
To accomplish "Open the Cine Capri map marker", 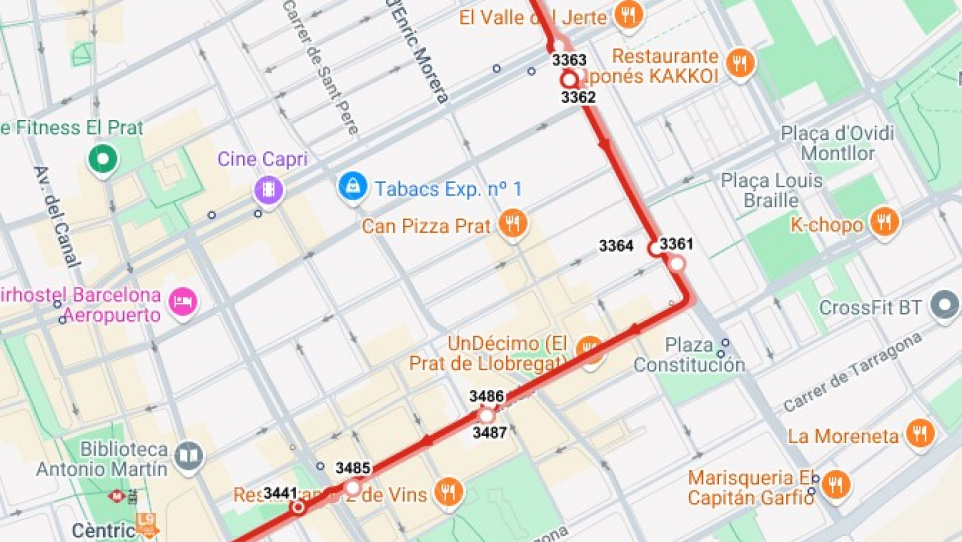I will [268, 189].
